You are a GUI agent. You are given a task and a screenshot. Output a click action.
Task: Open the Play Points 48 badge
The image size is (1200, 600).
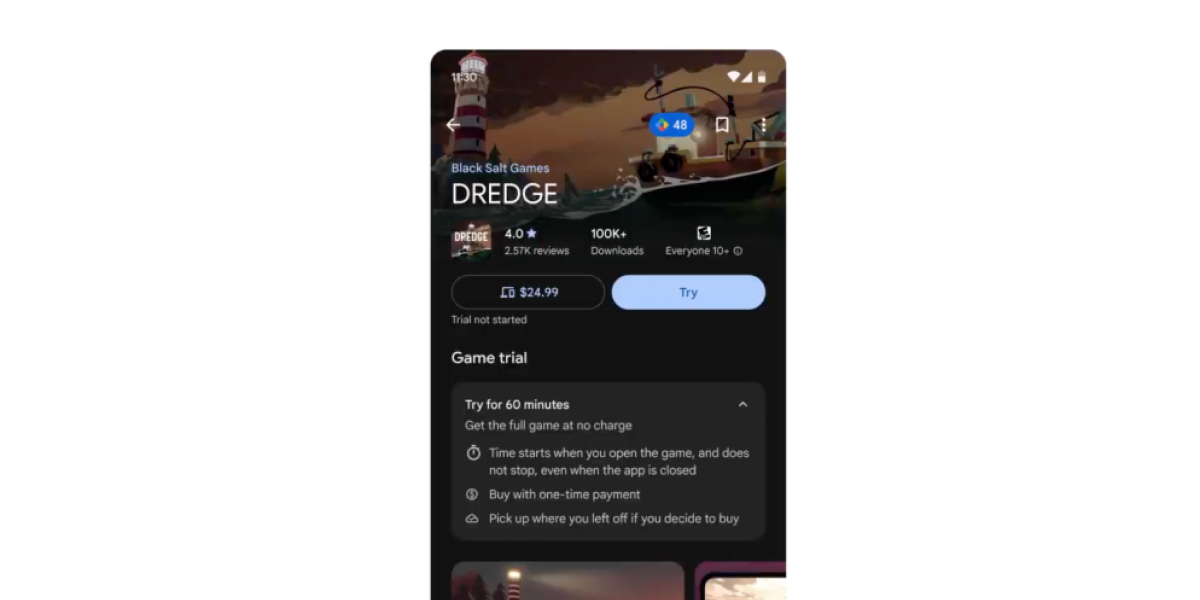(671, 125)
